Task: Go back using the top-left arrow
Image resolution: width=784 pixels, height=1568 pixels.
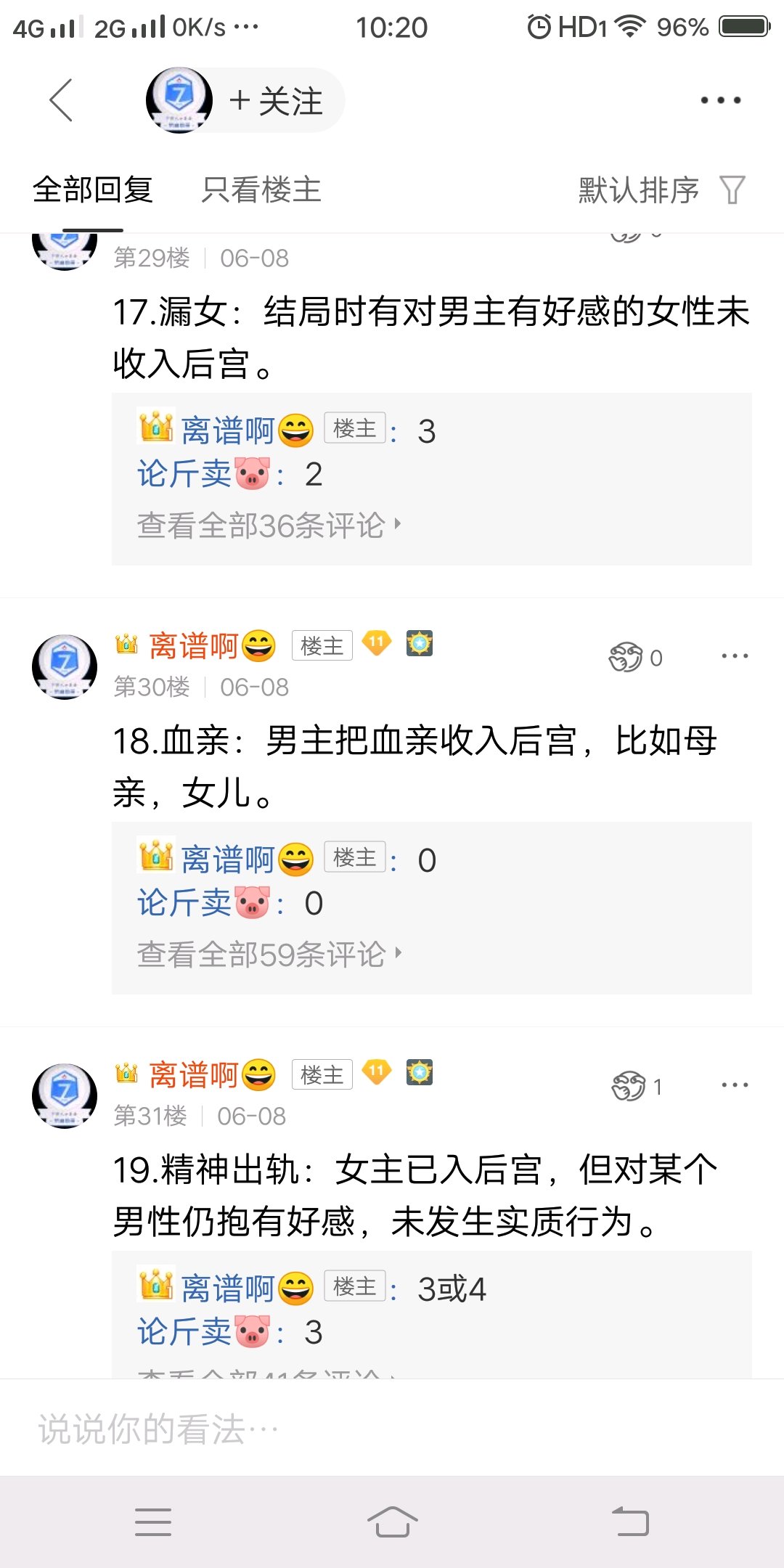Action: point(61,100)
